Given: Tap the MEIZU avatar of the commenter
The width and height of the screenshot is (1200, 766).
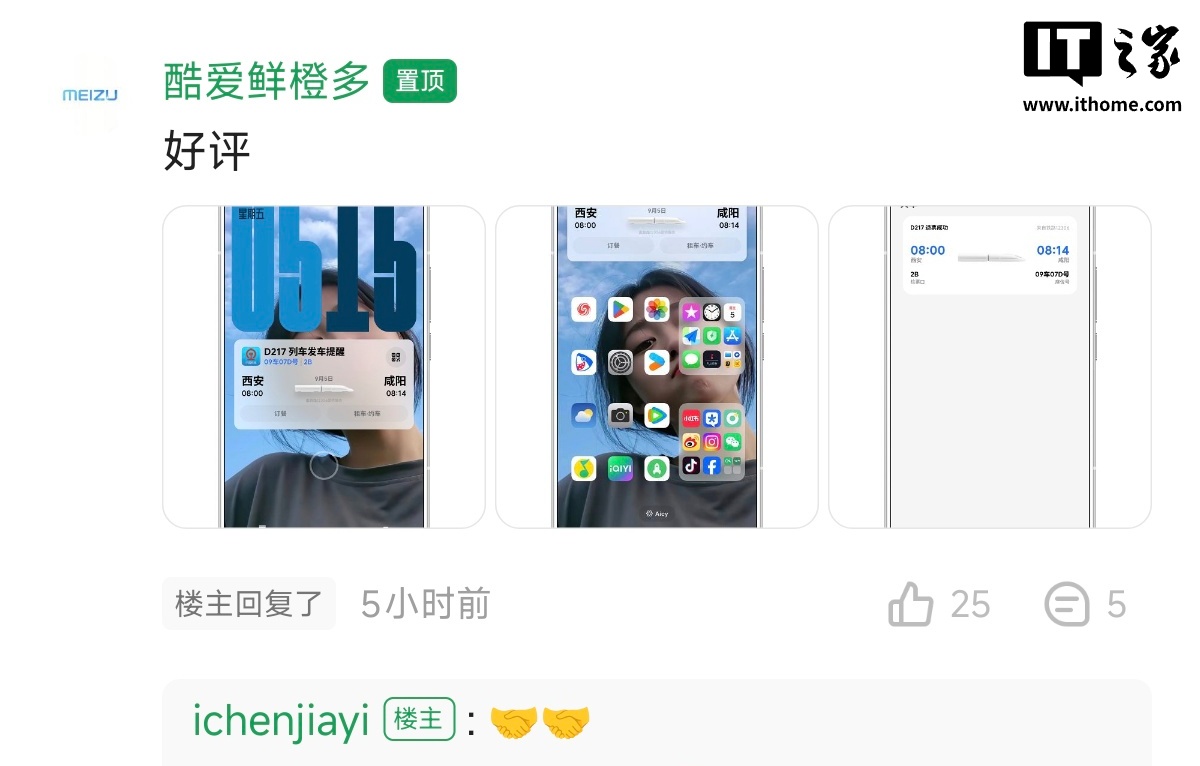Looking at the screenshot, I should pyautogui.click(x=90, y=95).
